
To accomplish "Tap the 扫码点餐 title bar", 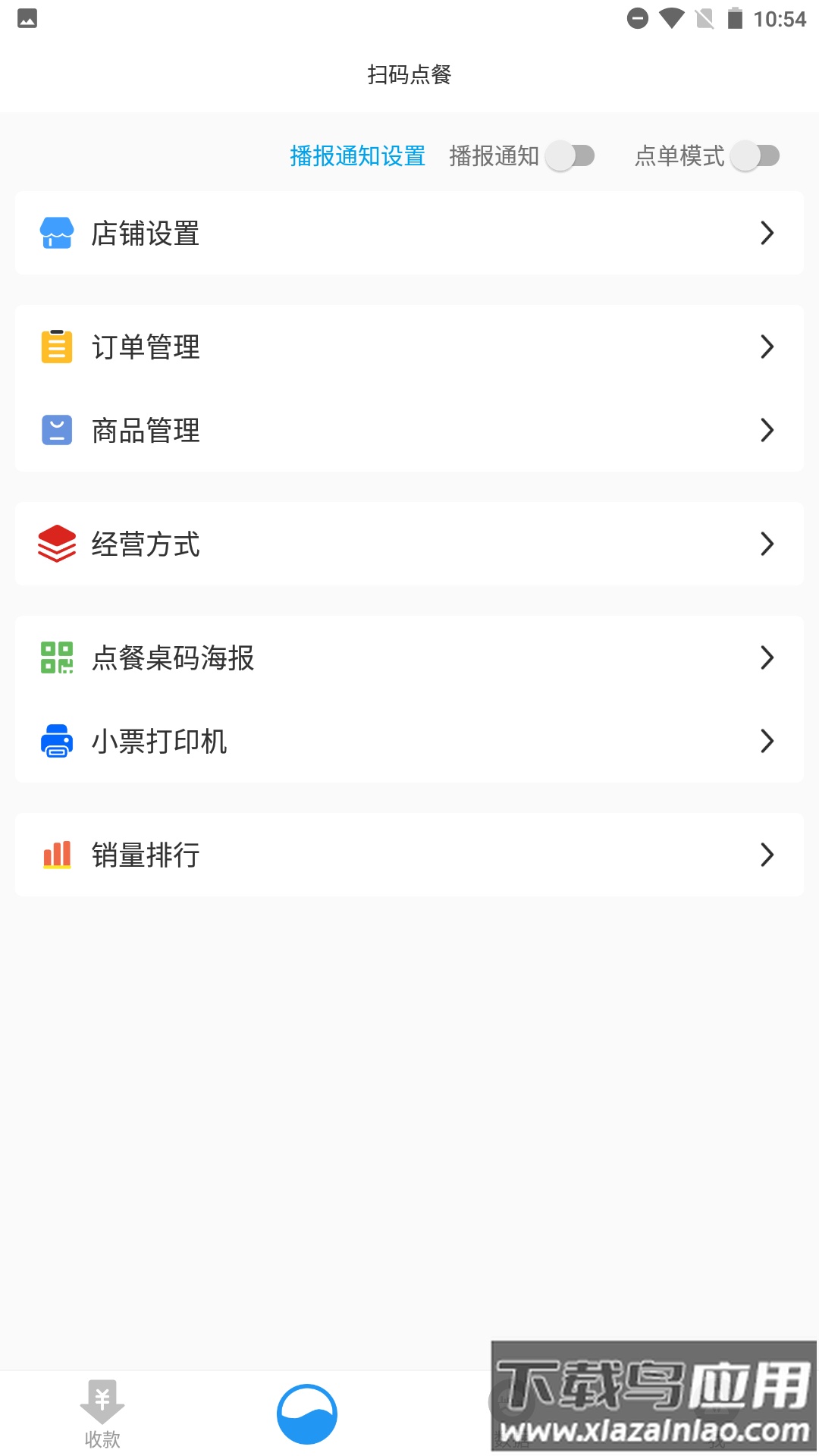I will coord(409,75).
